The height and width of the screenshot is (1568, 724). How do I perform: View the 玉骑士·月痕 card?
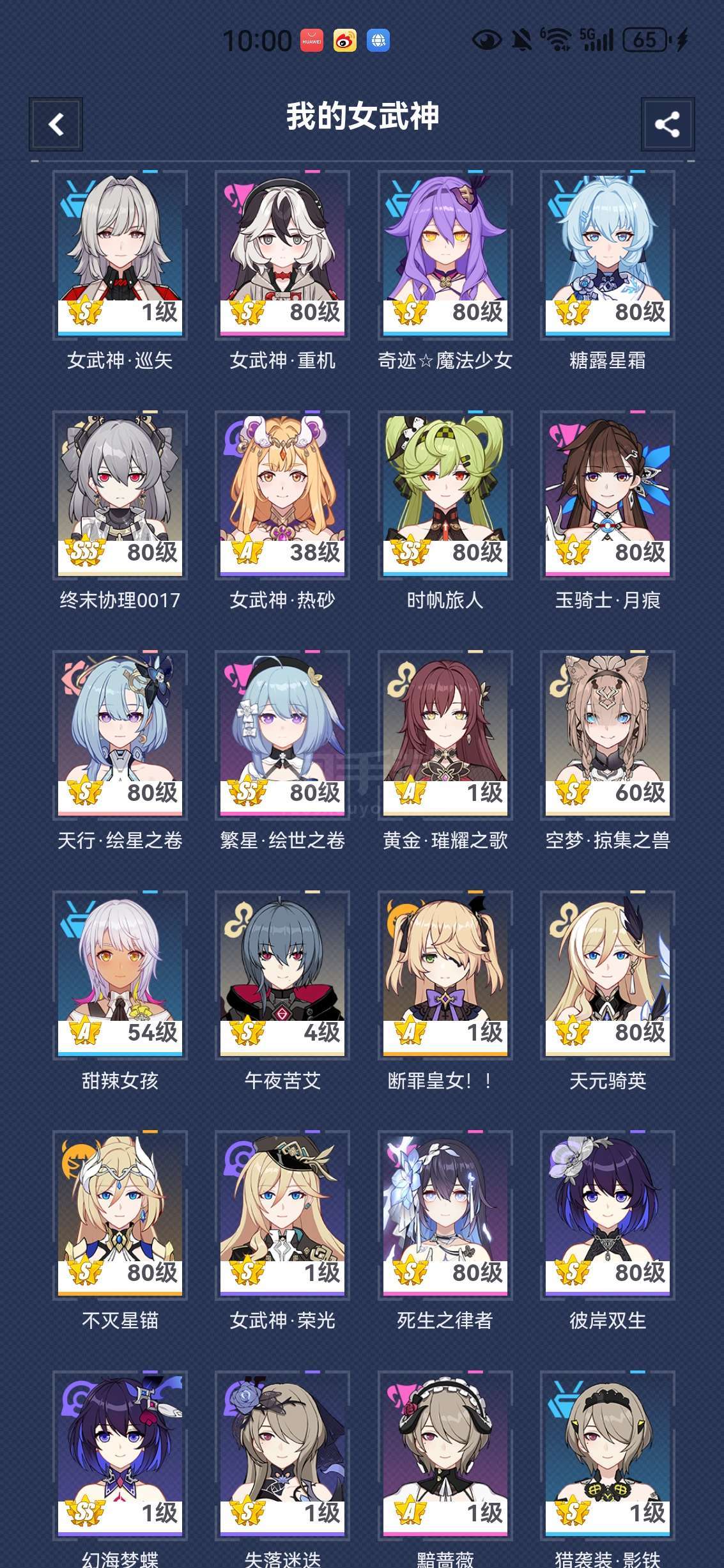coord(608,495)
